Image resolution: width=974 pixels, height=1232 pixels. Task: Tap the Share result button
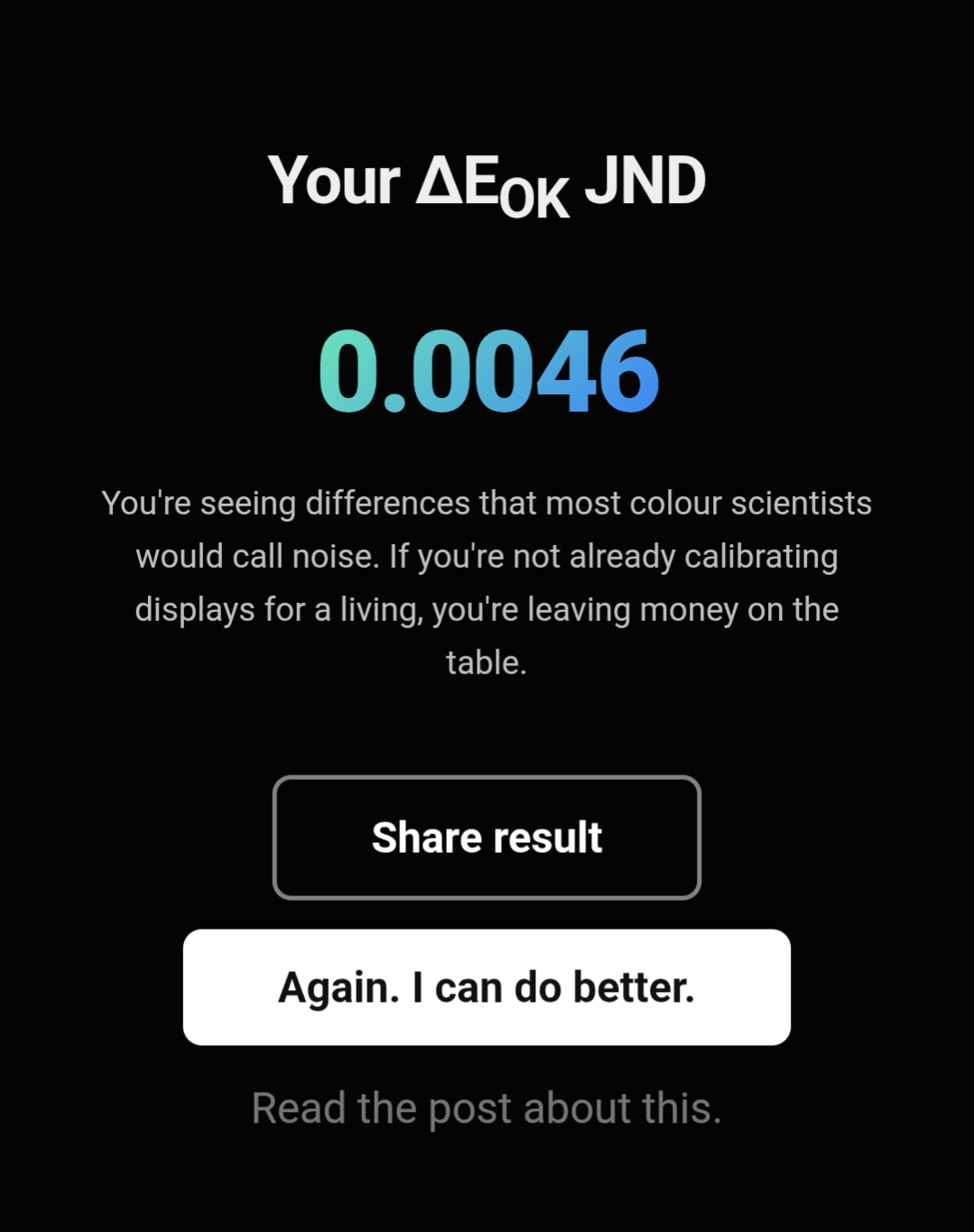pos(487,837)
